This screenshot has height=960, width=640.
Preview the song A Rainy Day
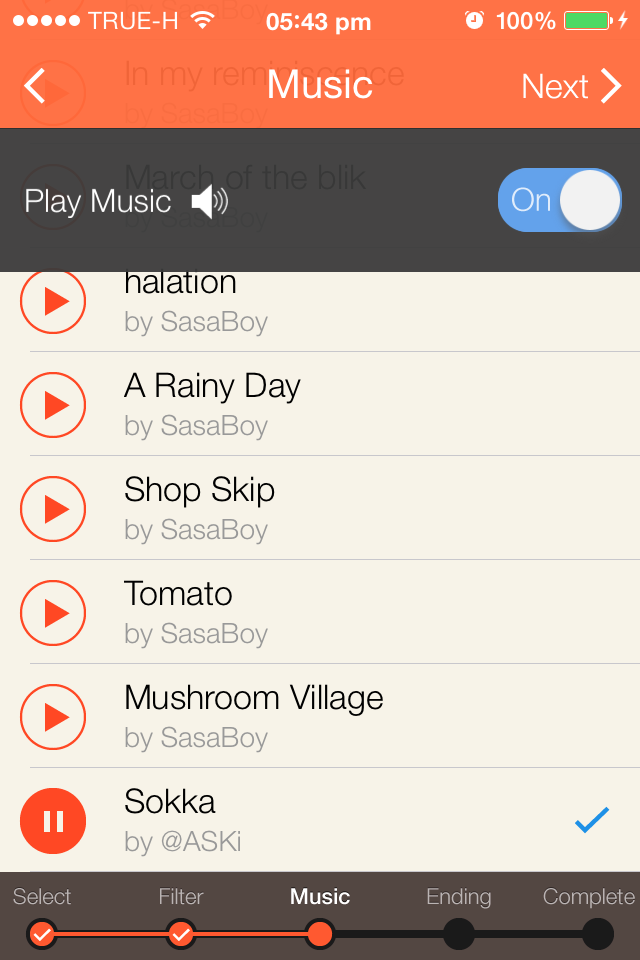pyautogui.click(x=53, y=405)
